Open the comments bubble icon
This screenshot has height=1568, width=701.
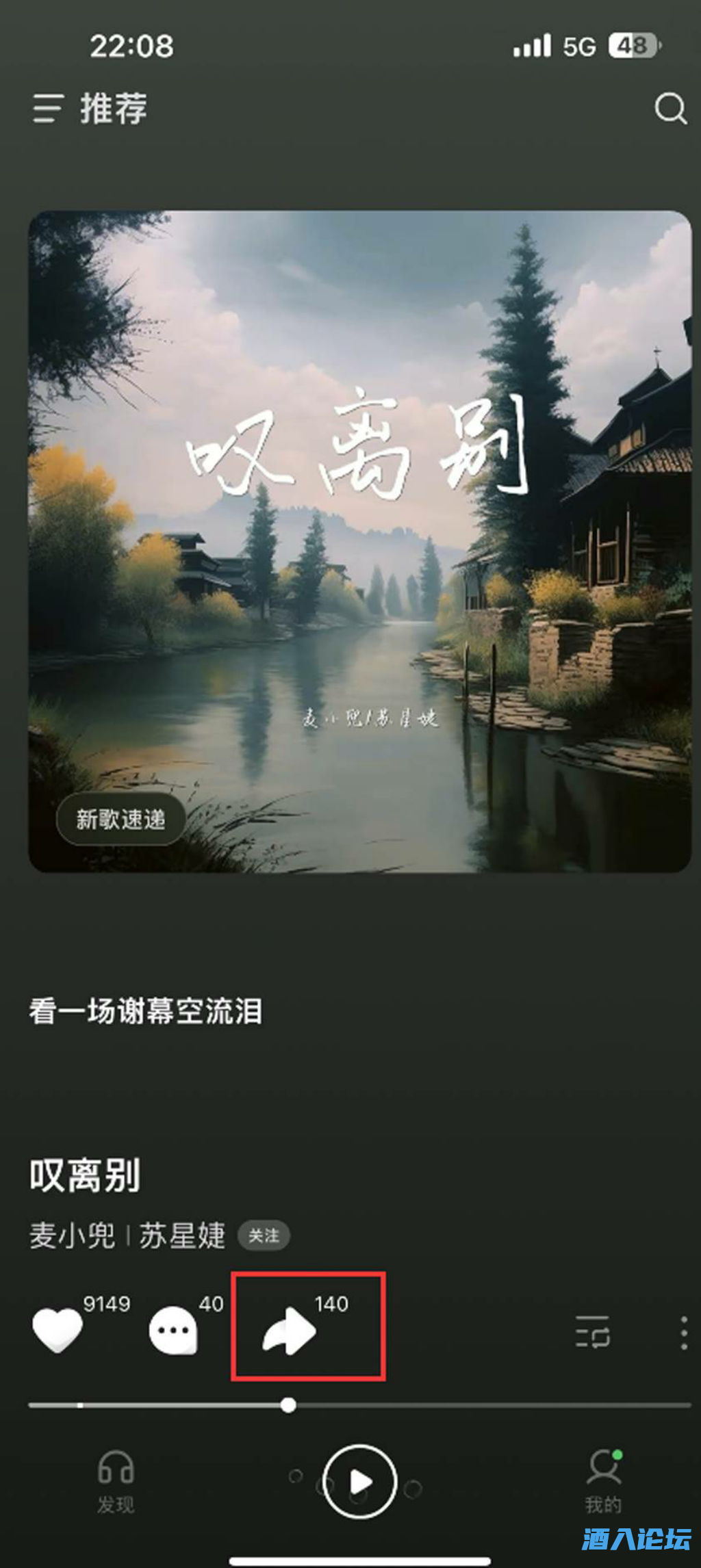(x=173, y=1330)
